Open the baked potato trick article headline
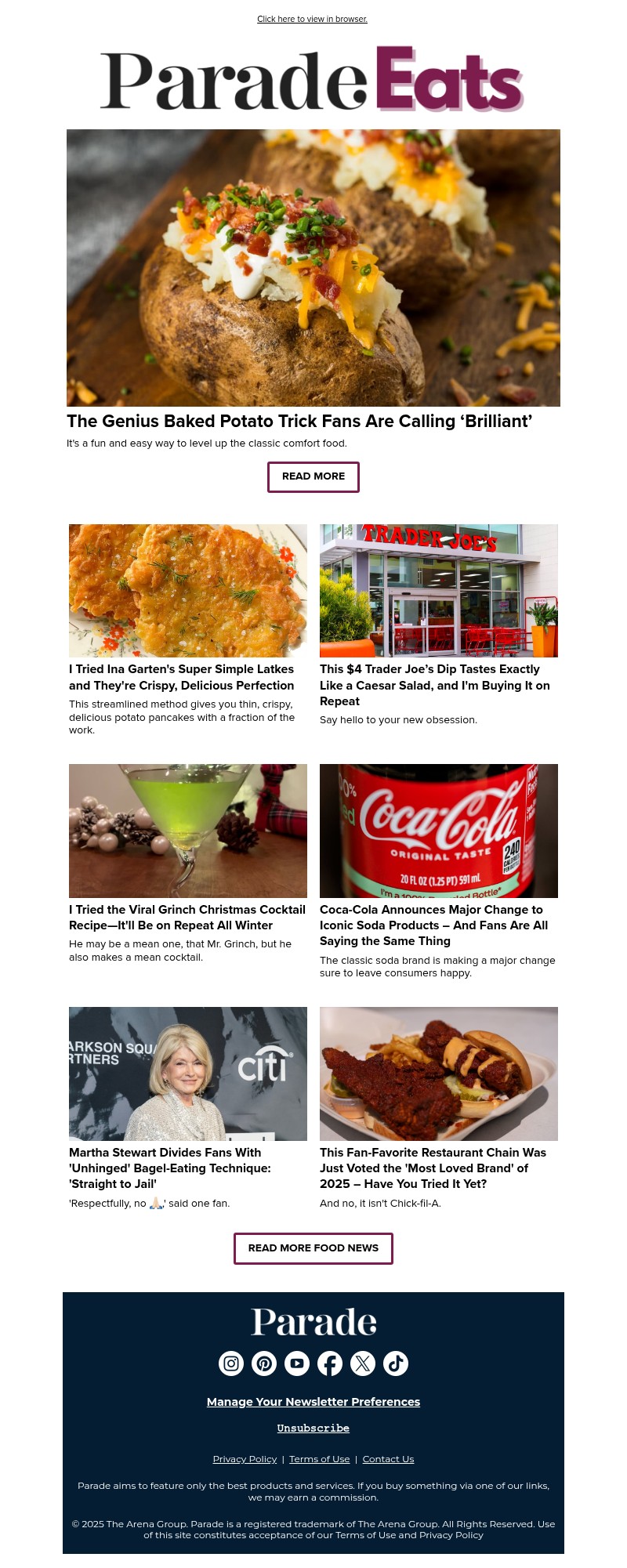The image size is (627, 1568). 299,421
